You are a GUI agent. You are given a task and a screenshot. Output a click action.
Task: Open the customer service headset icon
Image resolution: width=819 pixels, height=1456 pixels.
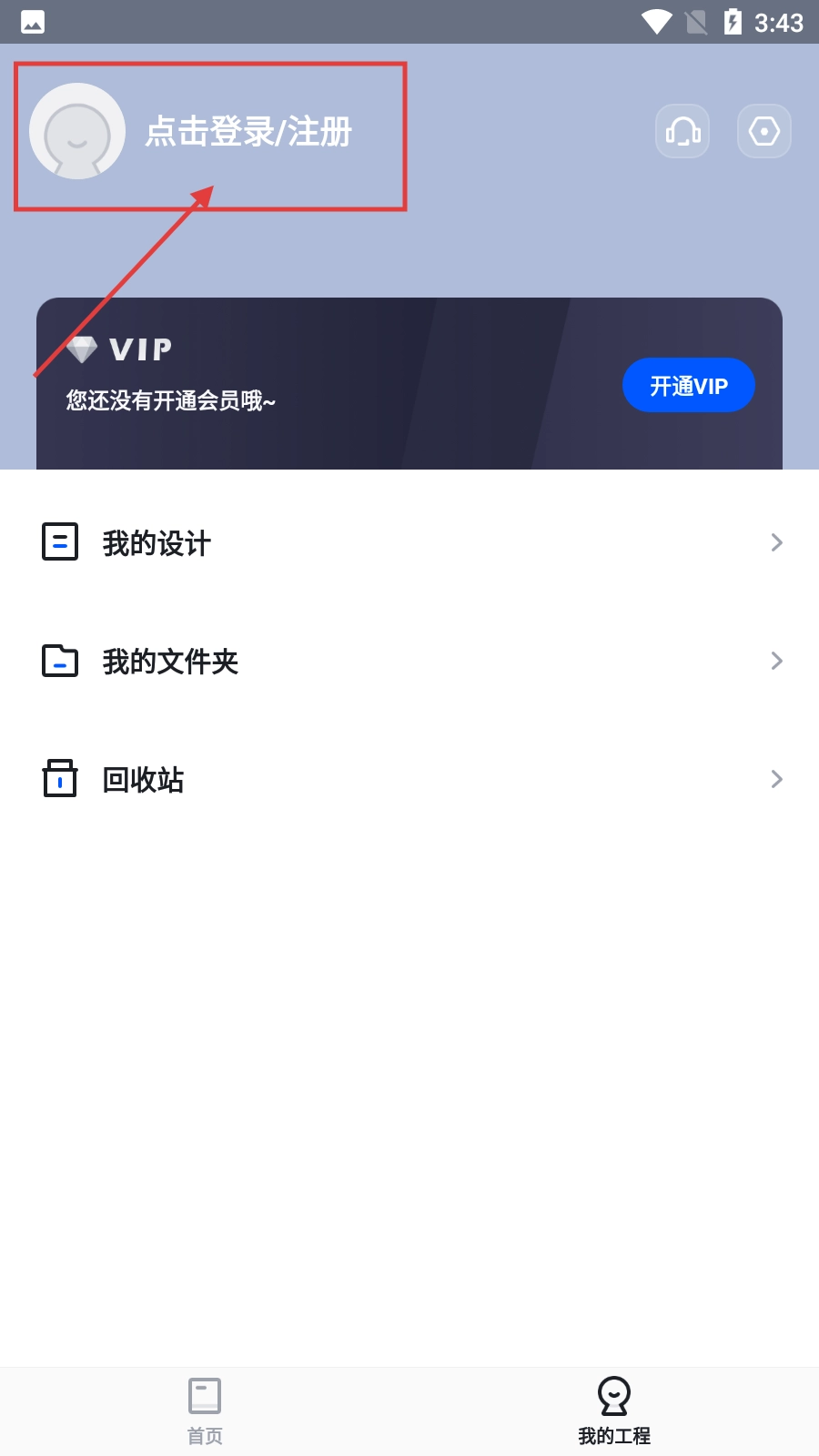(x=682, y=131)
